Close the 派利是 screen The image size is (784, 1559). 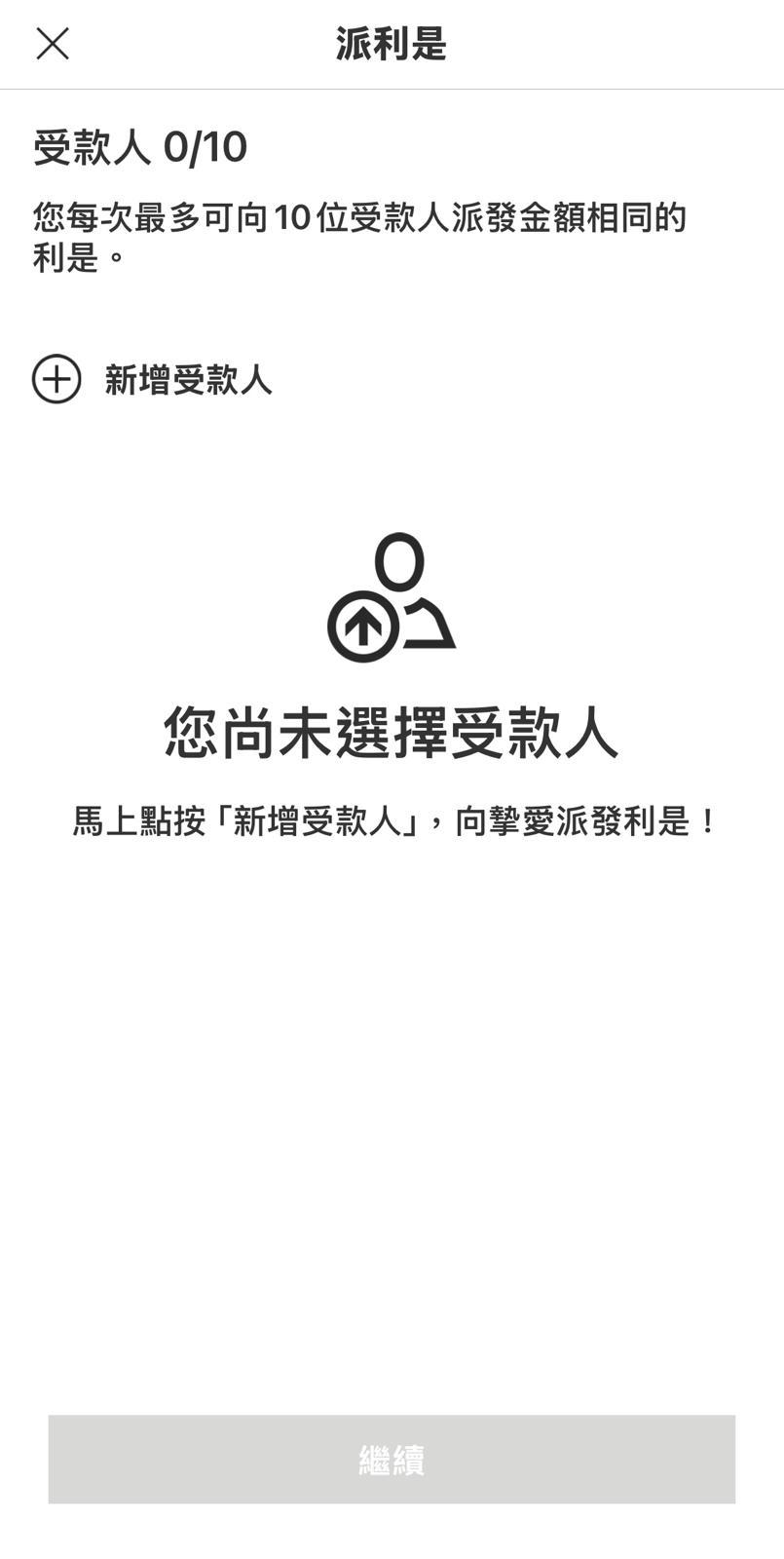[x=53, y=44]
